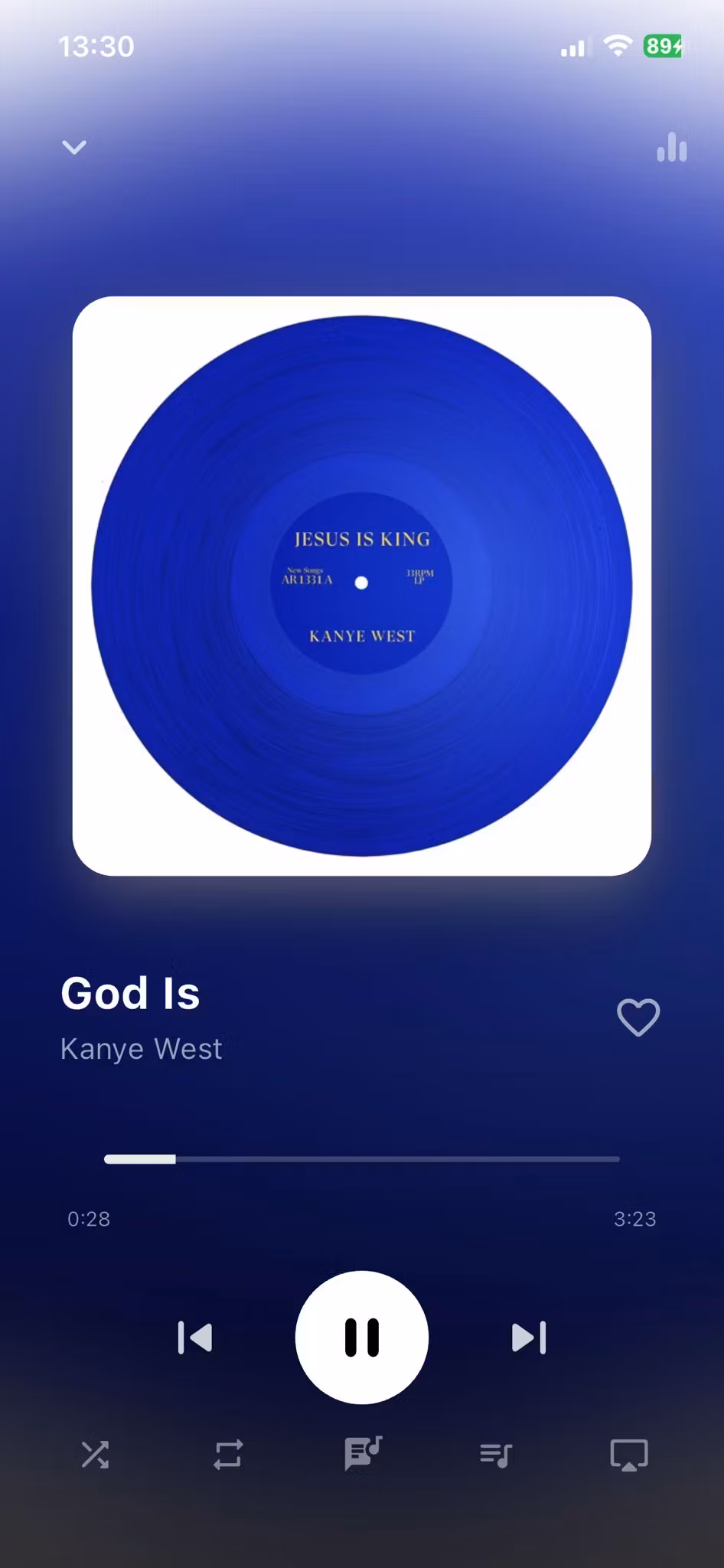This screenshot has height=1568, width=724.
Task: Toggle shuffle mode
Action: (96, 1455)
